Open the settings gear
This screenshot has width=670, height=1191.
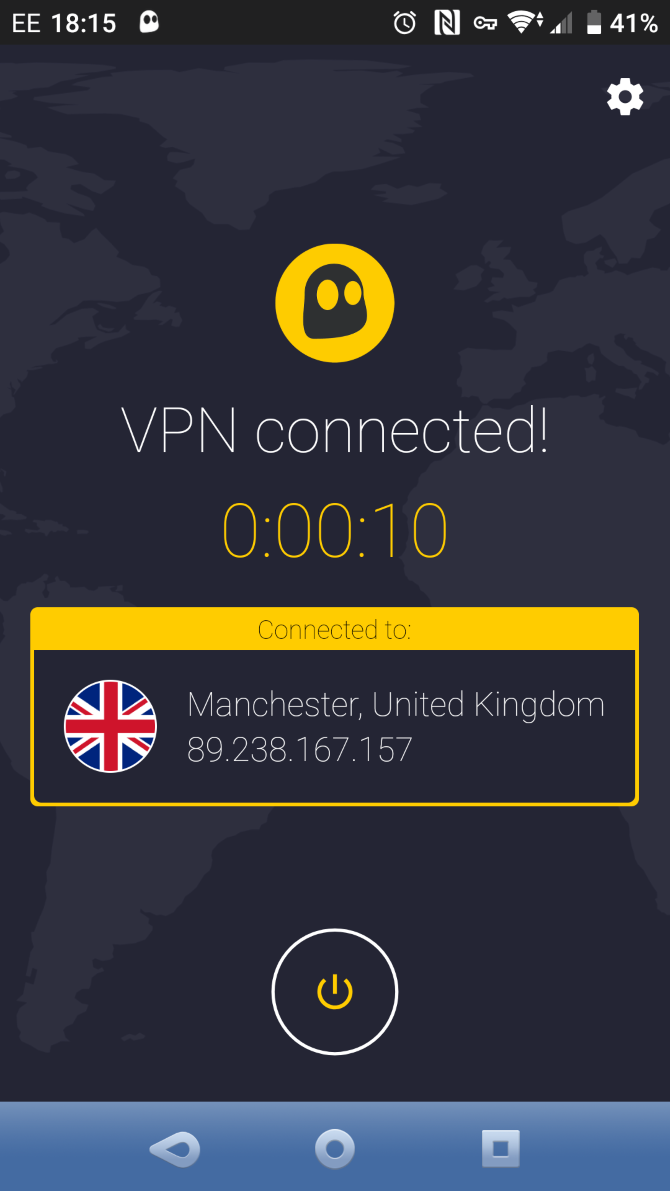(x=625, y=97)
